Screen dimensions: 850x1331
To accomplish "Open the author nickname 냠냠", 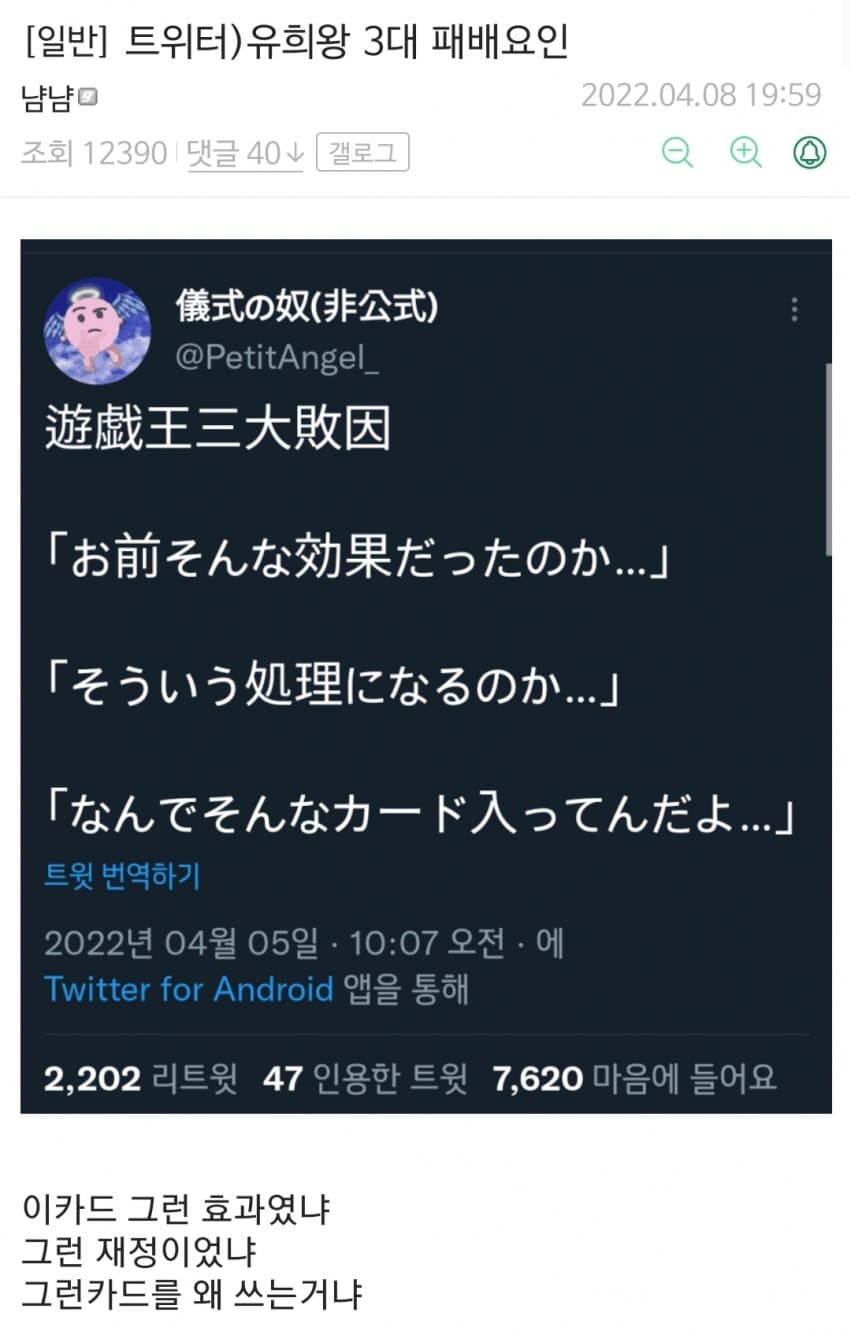I will click(48, 99).
